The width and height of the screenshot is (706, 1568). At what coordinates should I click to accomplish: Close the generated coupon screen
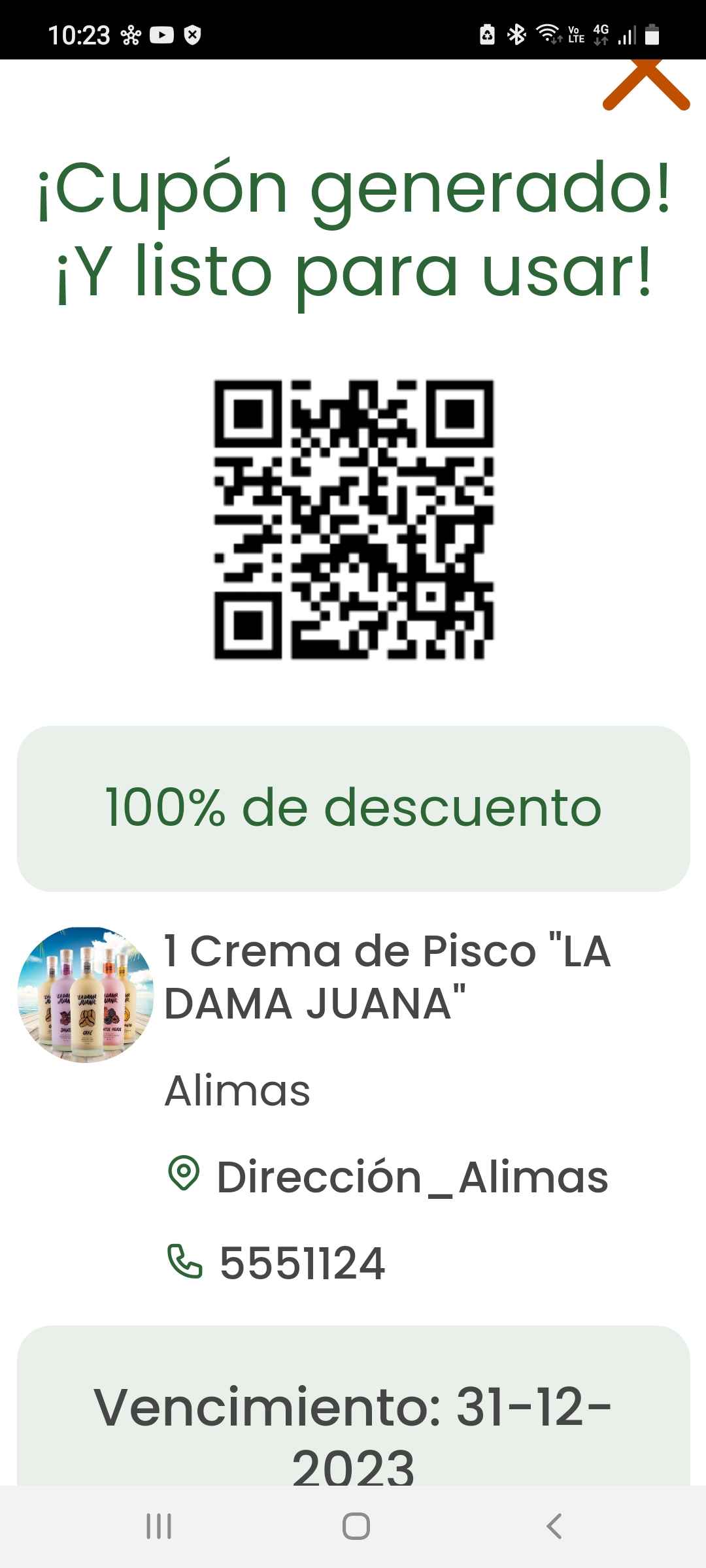tap(646, 84)
